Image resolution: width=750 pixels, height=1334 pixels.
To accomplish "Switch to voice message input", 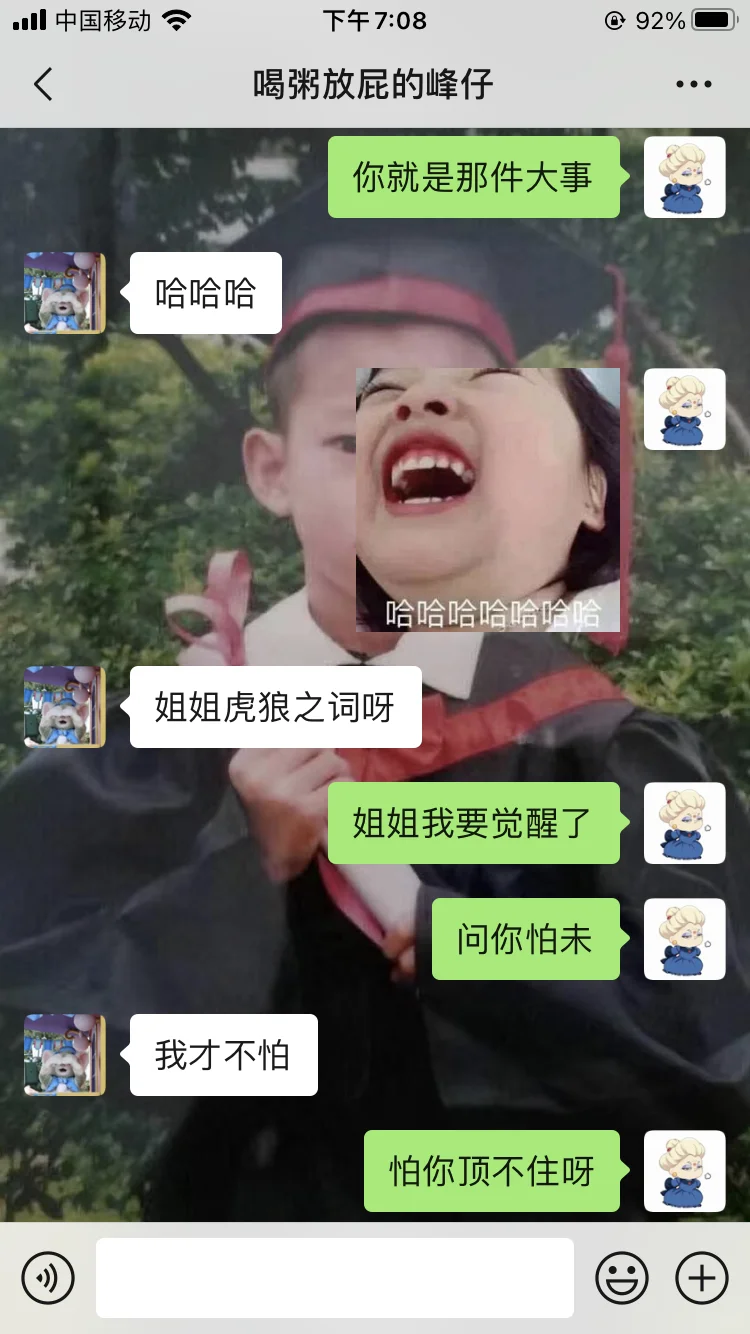I will pyautogui.click(x=48, y=1277).
